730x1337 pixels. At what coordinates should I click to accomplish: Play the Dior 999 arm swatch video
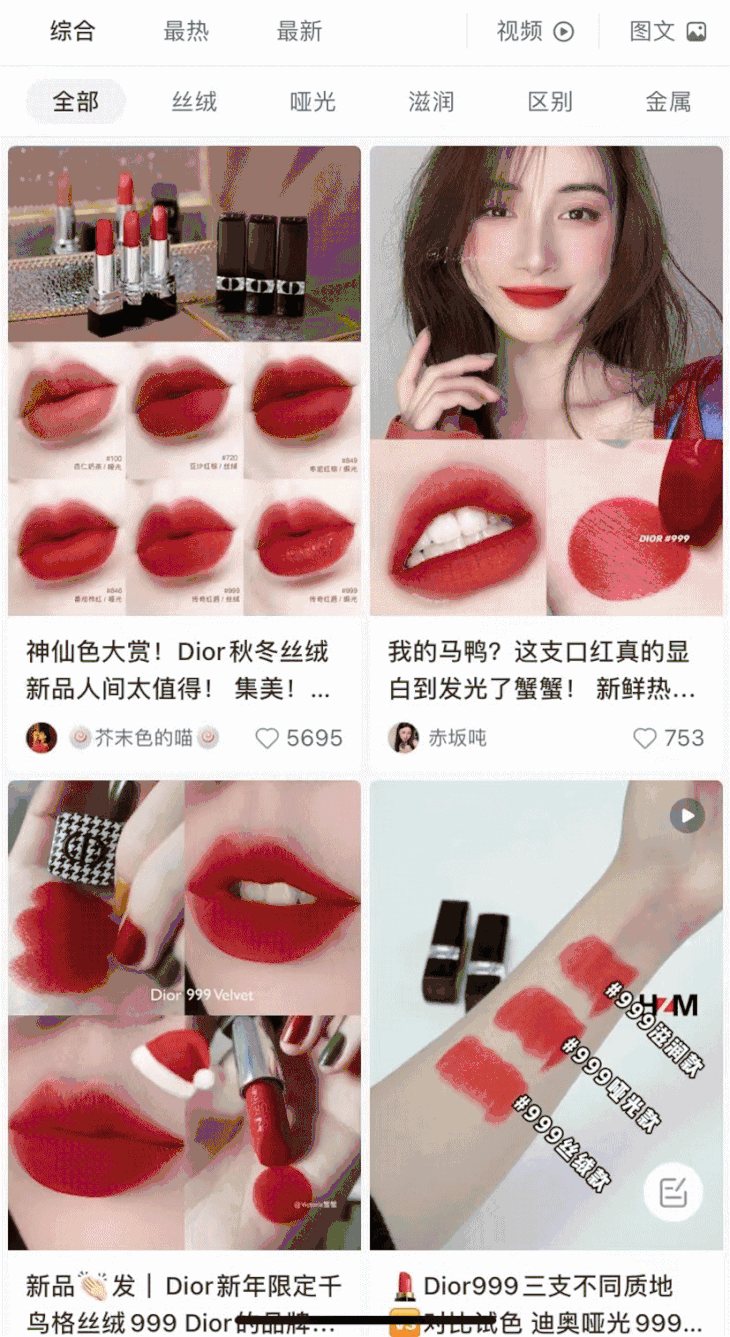[687, 815]
